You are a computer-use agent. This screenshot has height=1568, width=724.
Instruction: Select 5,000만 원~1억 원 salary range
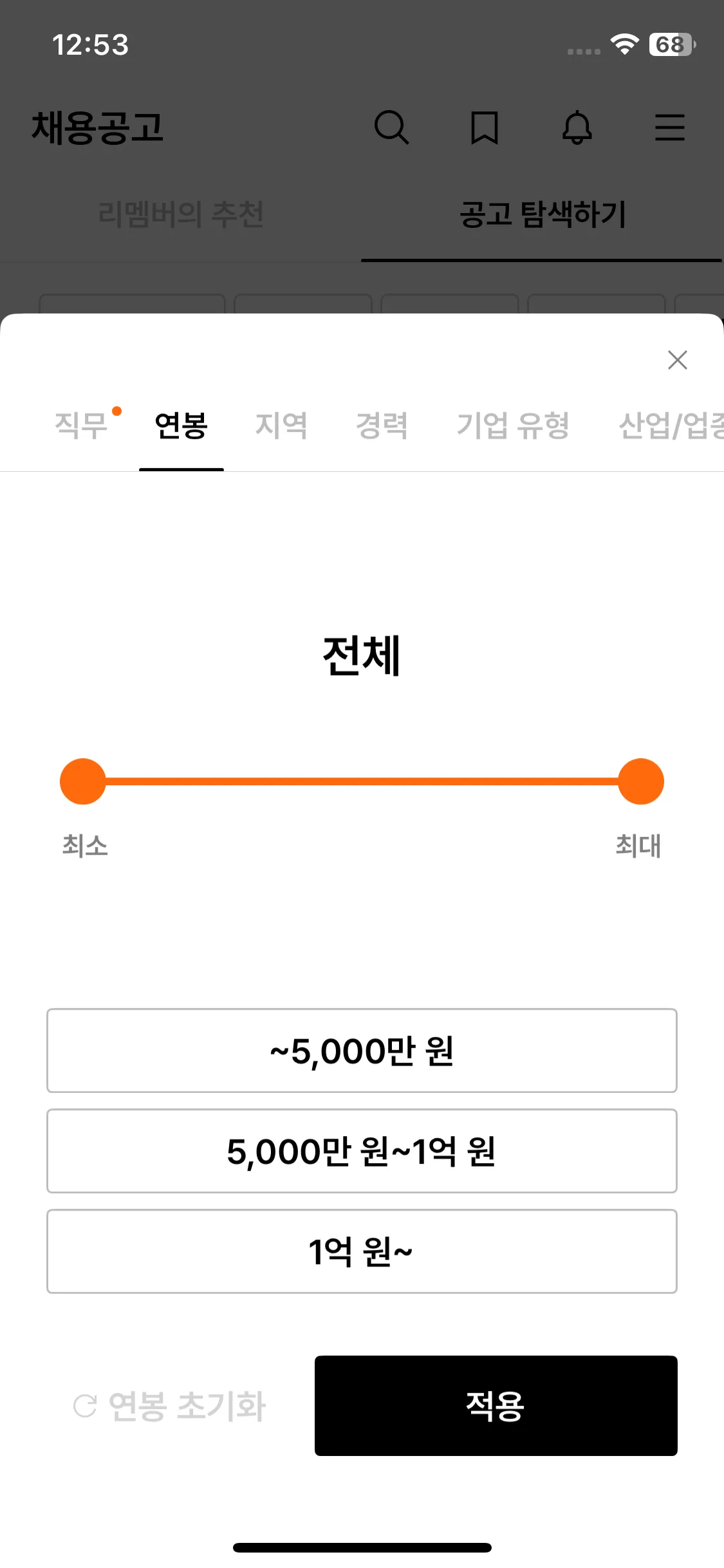(362, 1151)
